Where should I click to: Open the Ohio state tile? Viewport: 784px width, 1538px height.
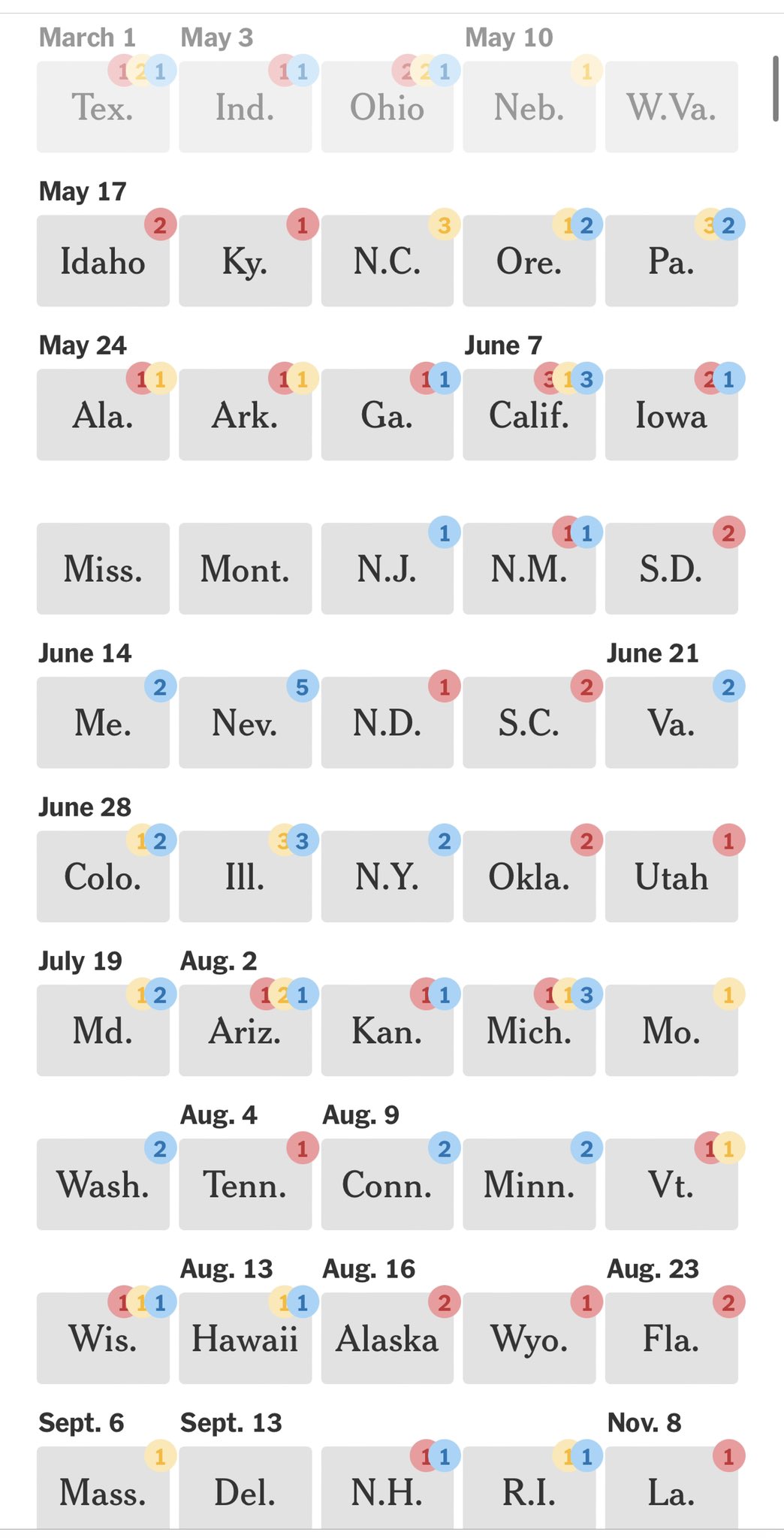click(x=387, y=107)
